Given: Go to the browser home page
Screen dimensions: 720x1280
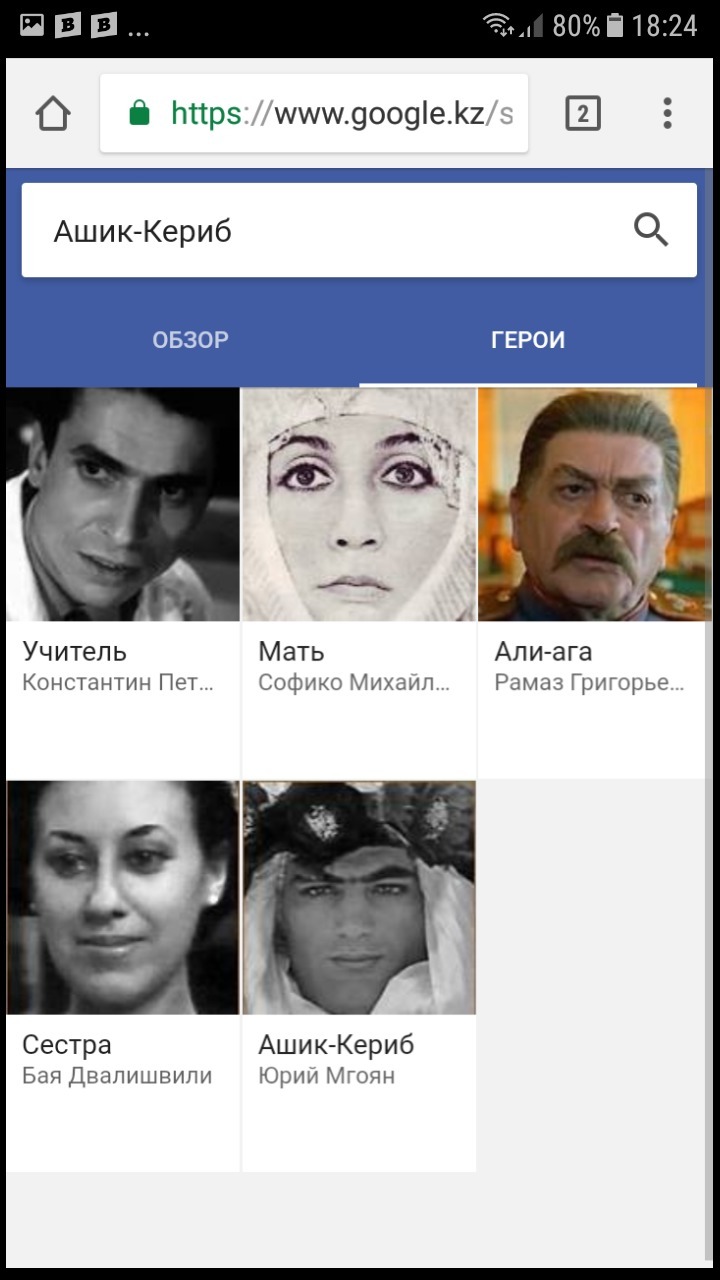Looking at the screenshot, I should 53,114.
